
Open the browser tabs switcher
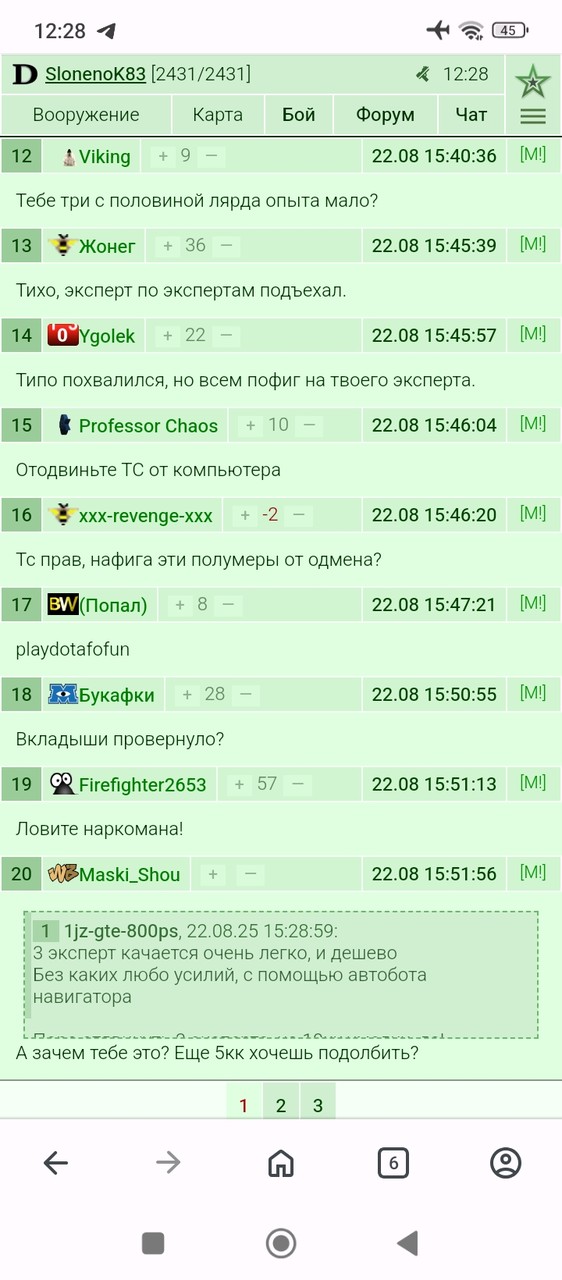point(393,1162)
